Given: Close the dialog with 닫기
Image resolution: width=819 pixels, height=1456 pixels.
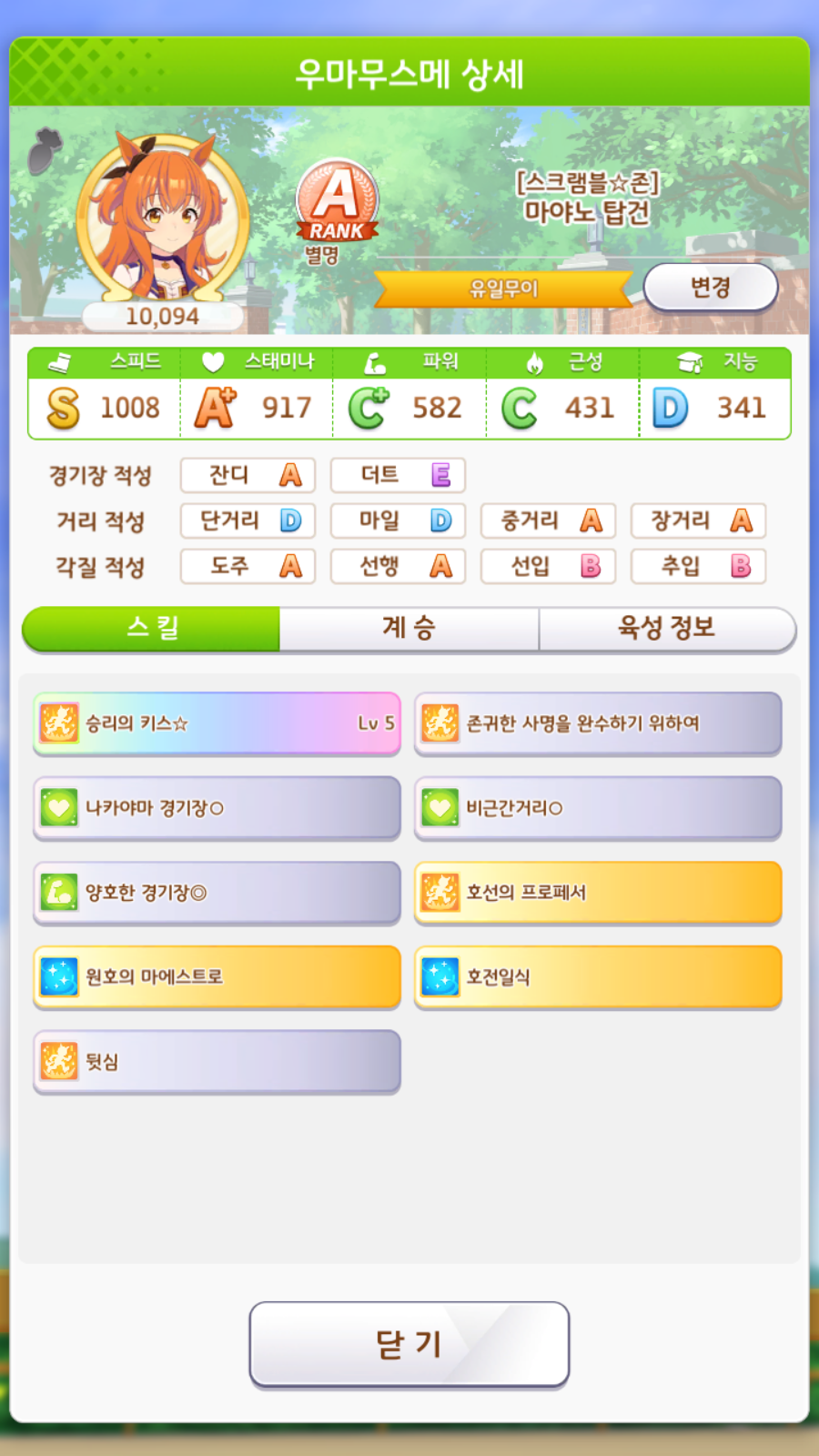Looking at the screenshot, I should (x=409, y=1343).
